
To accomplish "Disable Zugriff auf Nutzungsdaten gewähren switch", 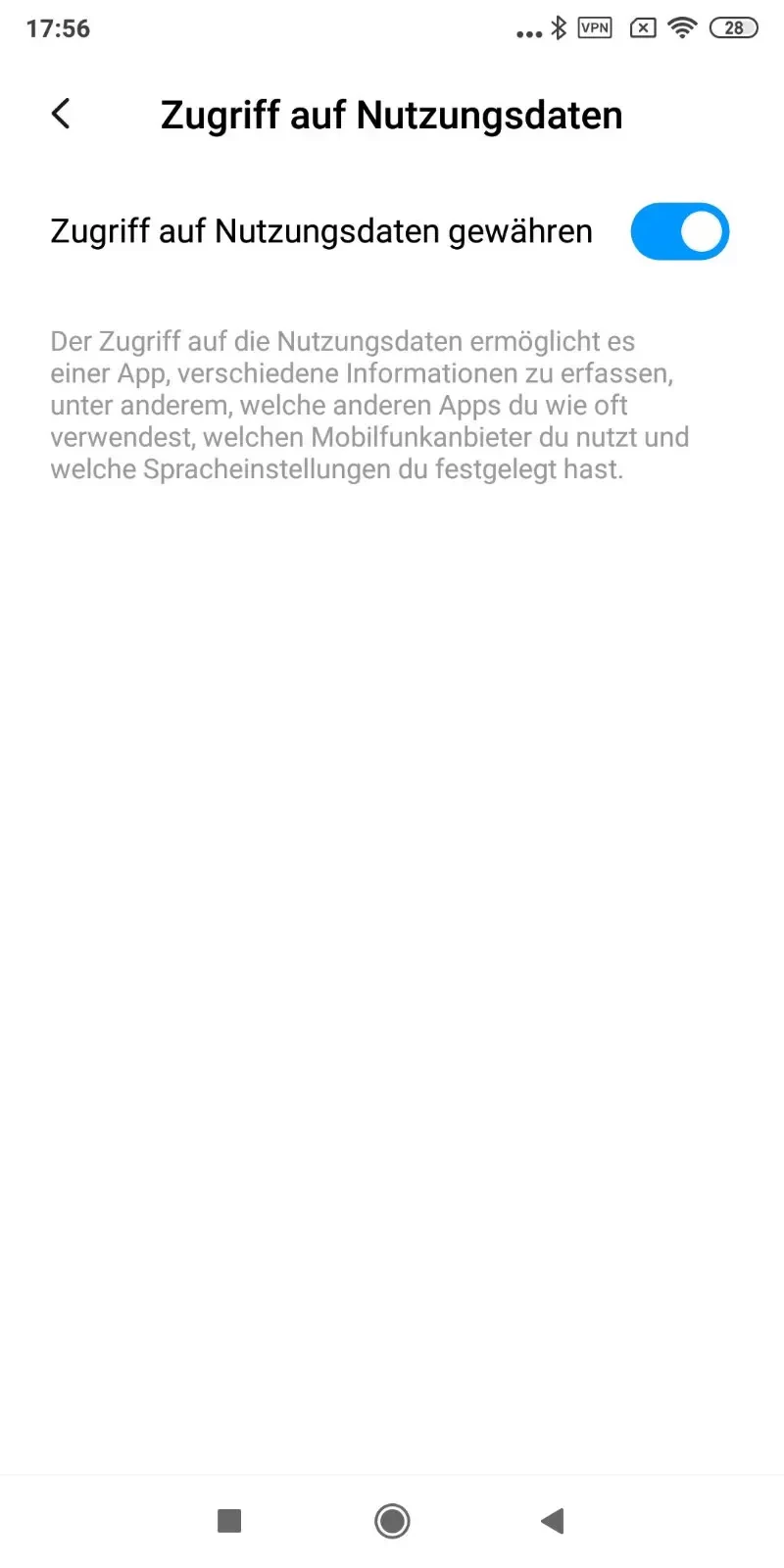I will tap(679, 232).
